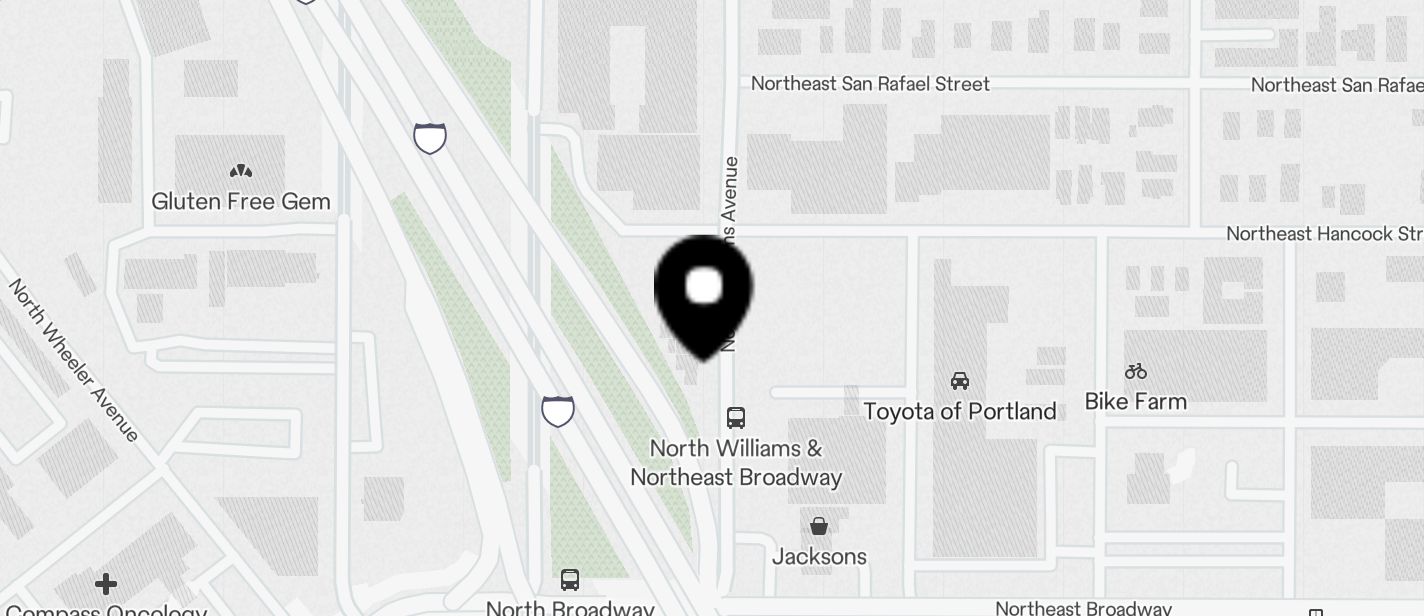Viewport: 1424px width, 616px height.
Task: Select the Gluten Free Gem marker
Action: (240, 171)
